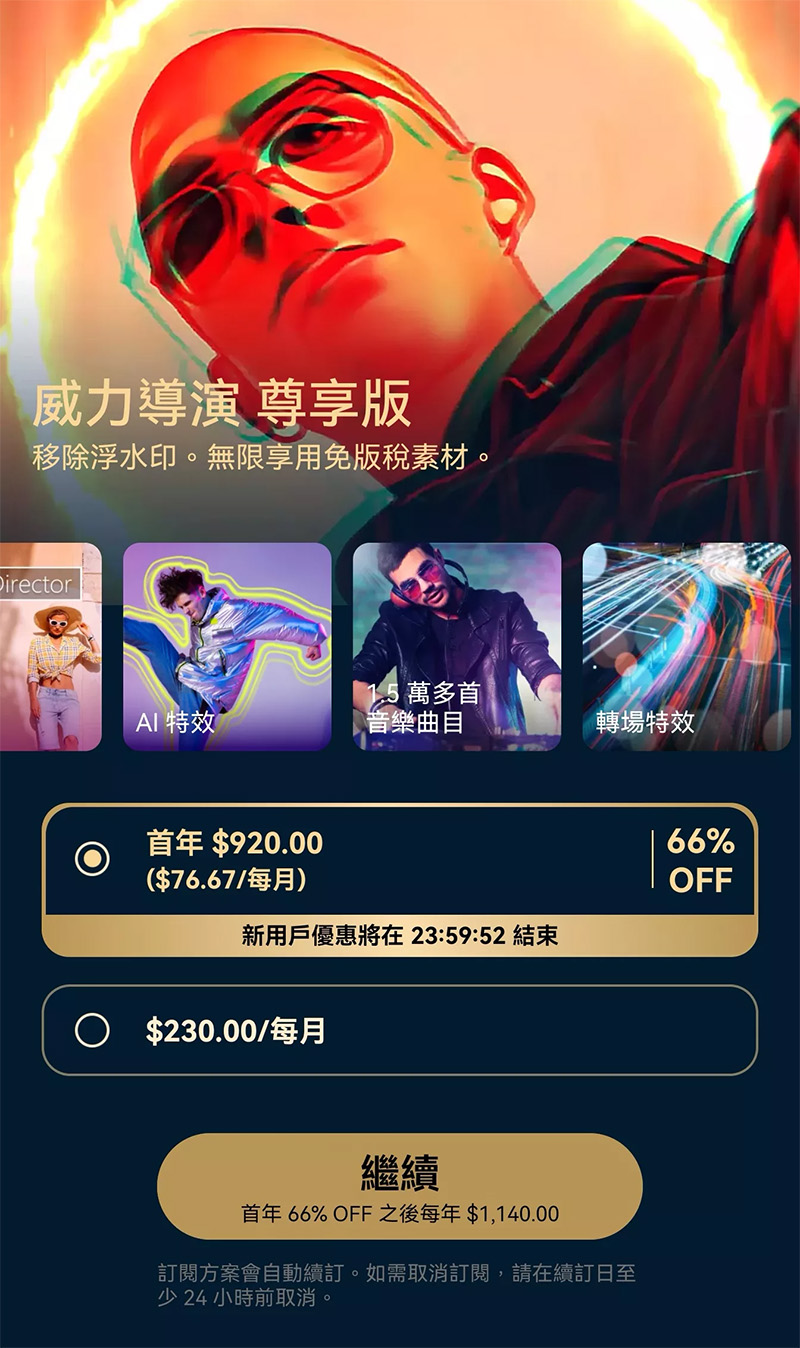View the 15 萬多首音樂曲目 card
Image resolution: width=800 pixels, height=1348 pixels.
(x=457, y=646)
